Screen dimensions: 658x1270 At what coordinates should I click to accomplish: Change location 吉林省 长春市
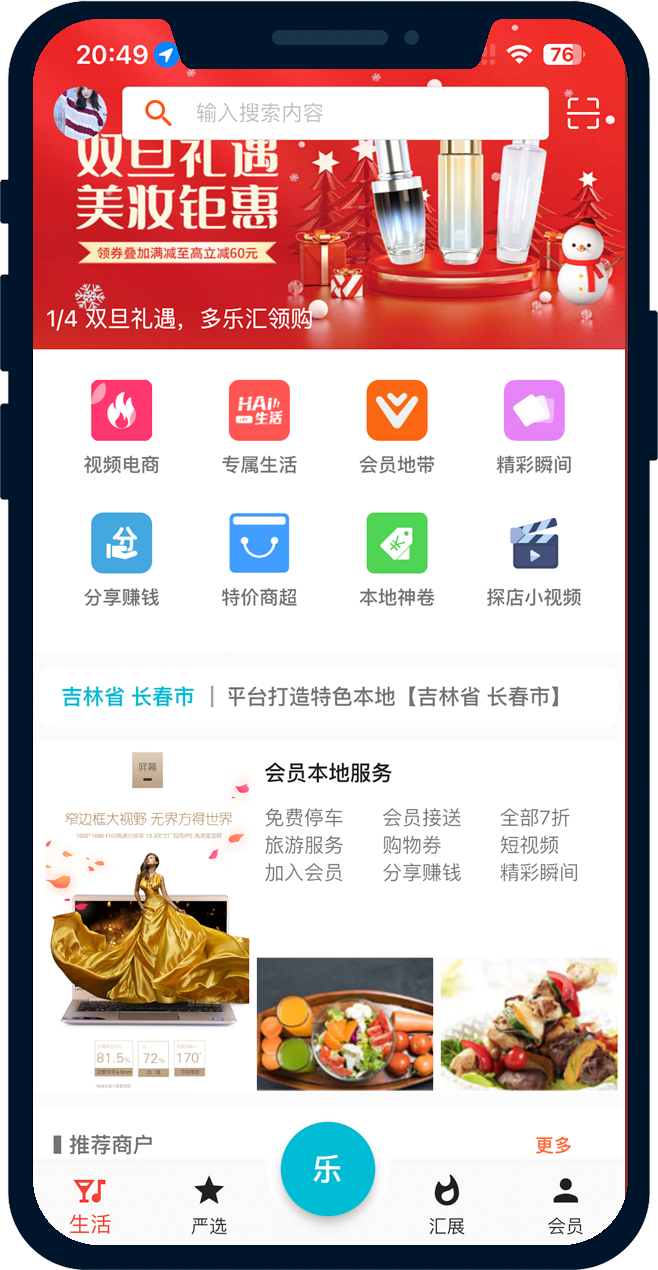tap(128, 697)
